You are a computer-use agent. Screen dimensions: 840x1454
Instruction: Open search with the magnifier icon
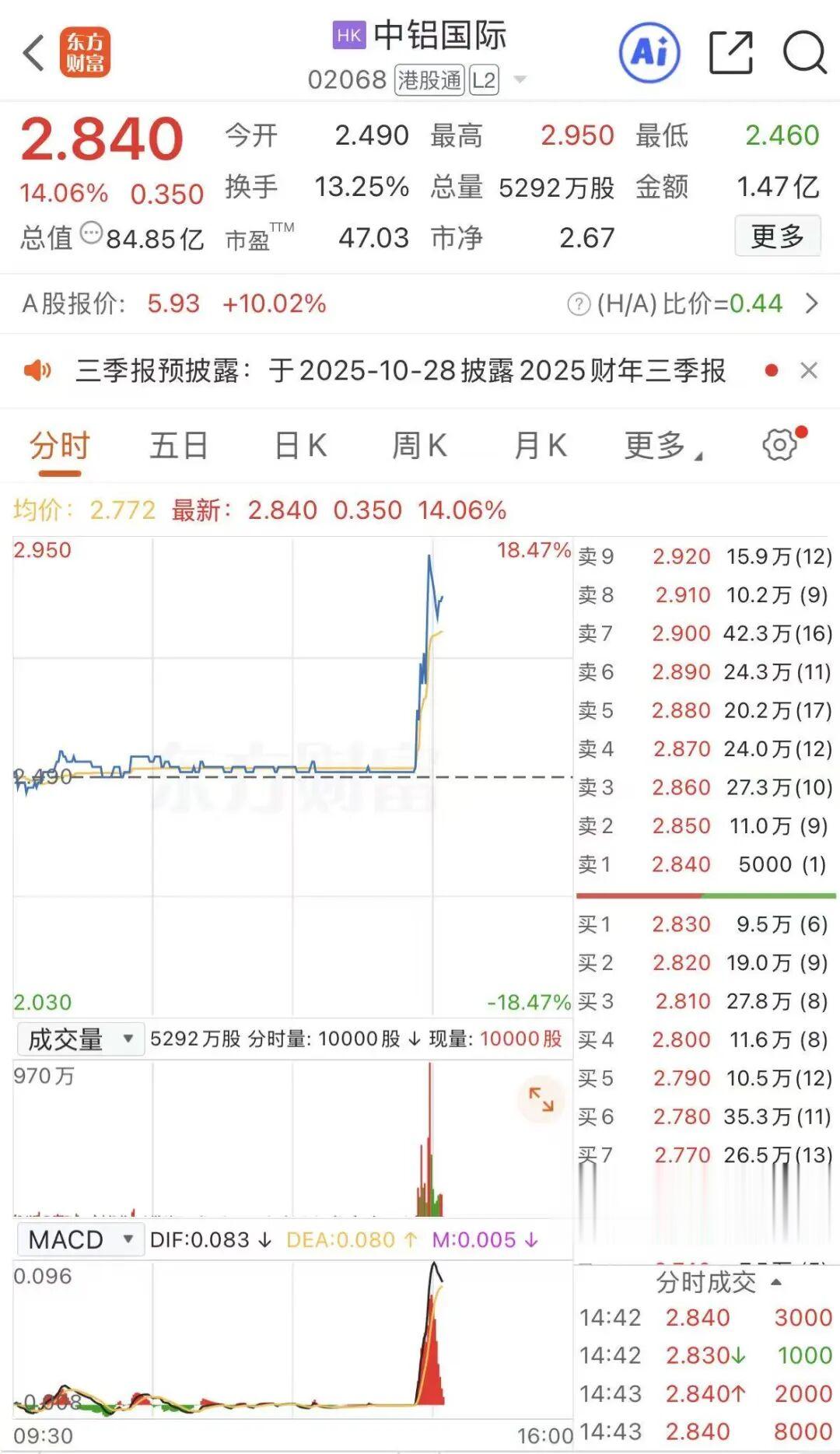click(x=803, y=51)
